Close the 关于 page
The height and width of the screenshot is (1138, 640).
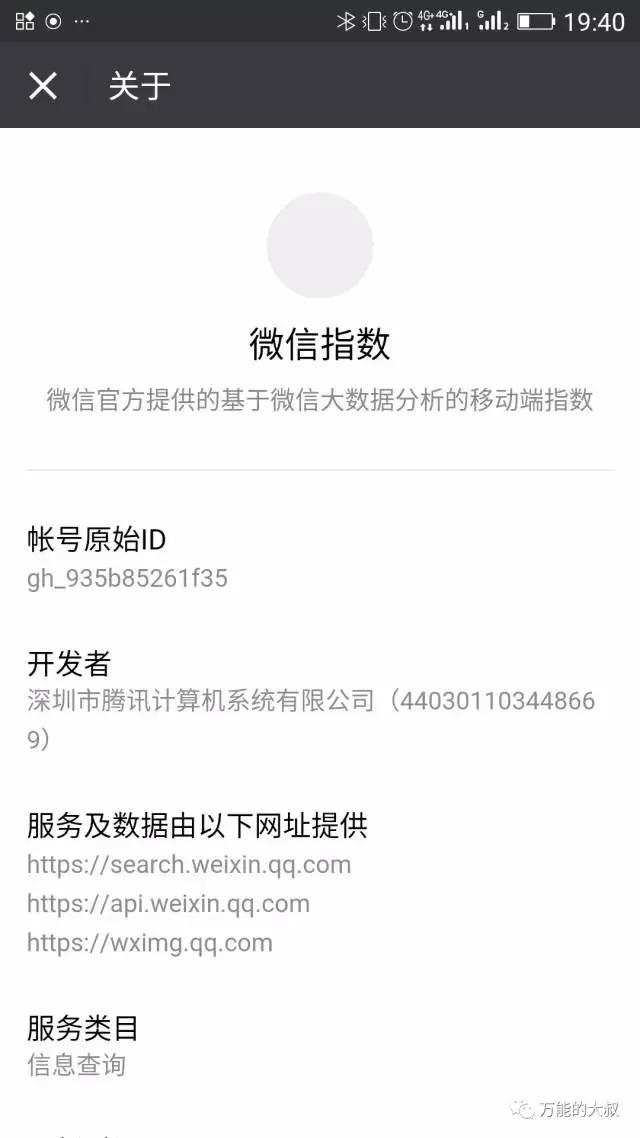coord(42,86)
